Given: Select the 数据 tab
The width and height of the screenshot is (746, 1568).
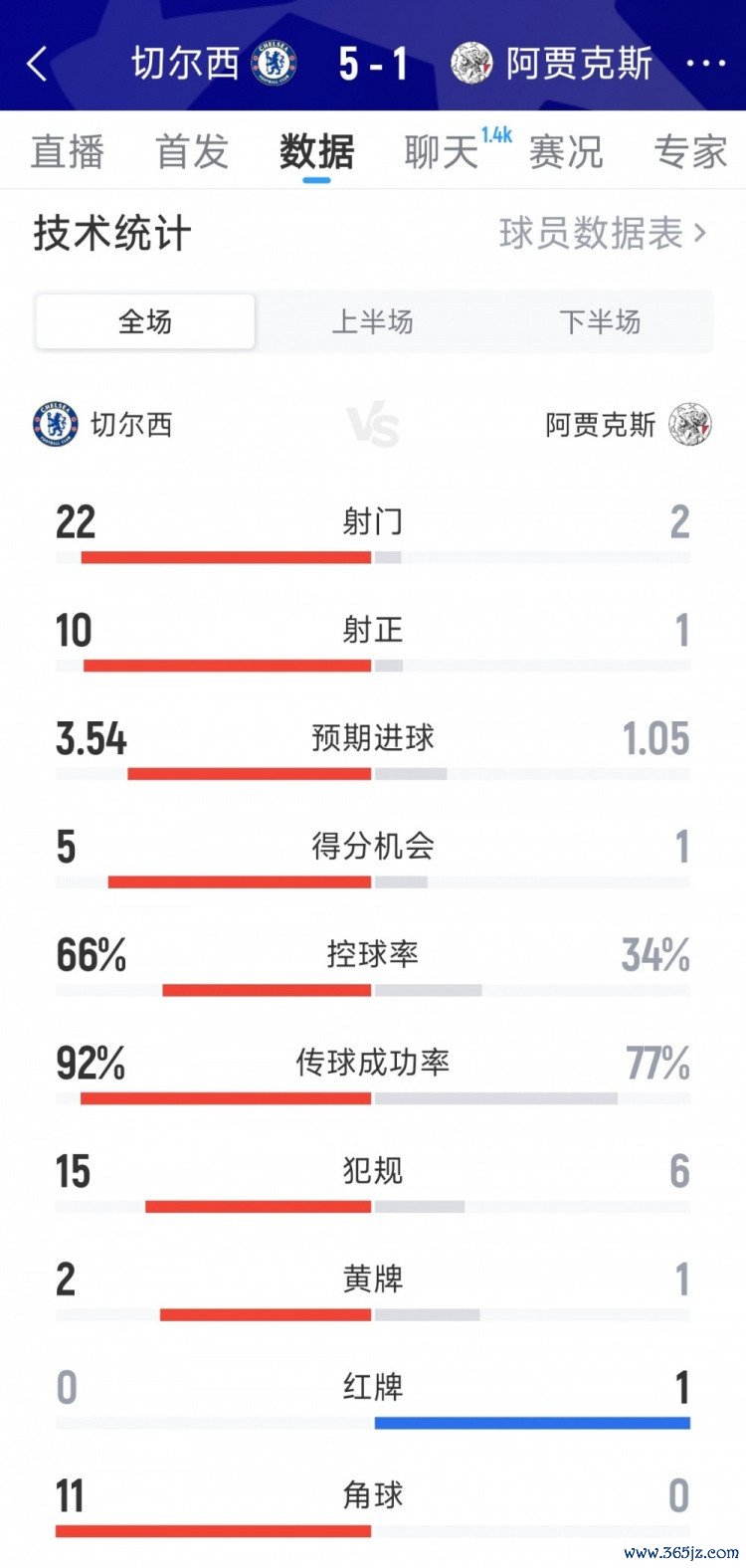Looking at the screenshot, I should pos(316,152).
